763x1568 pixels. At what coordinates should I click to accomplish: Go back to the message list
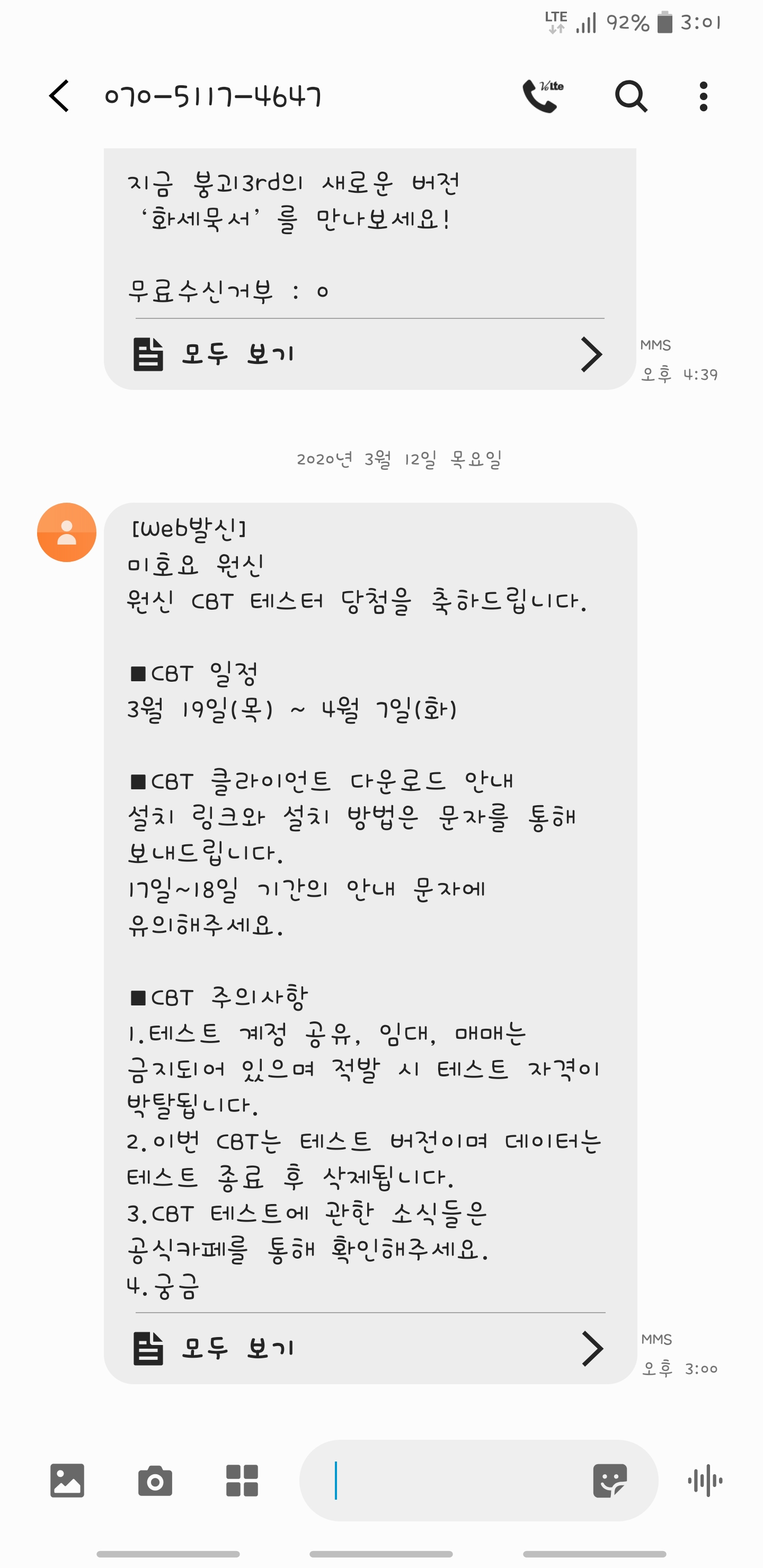(59, 96)
